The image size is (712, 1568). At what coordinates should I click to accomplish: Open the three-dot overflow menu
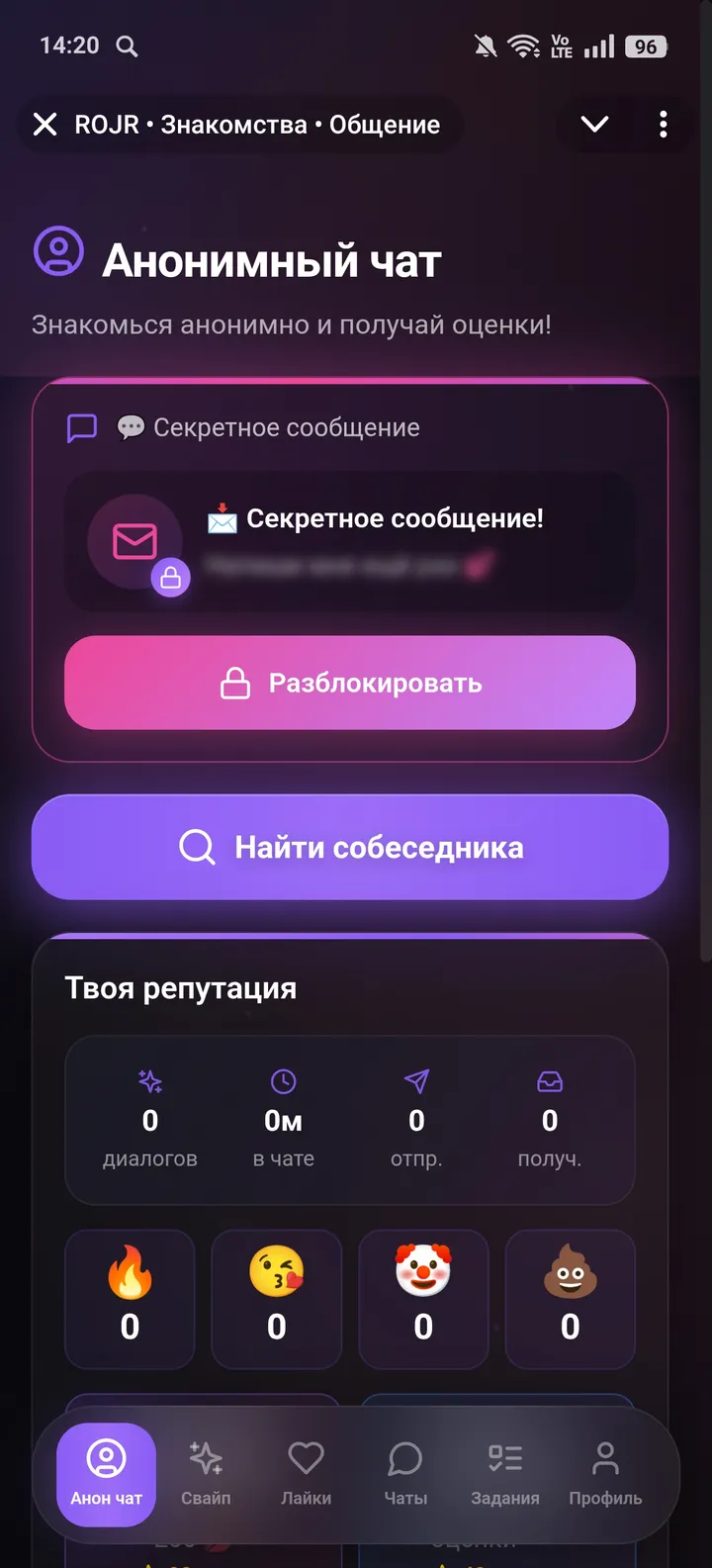(x=663, y=125)
